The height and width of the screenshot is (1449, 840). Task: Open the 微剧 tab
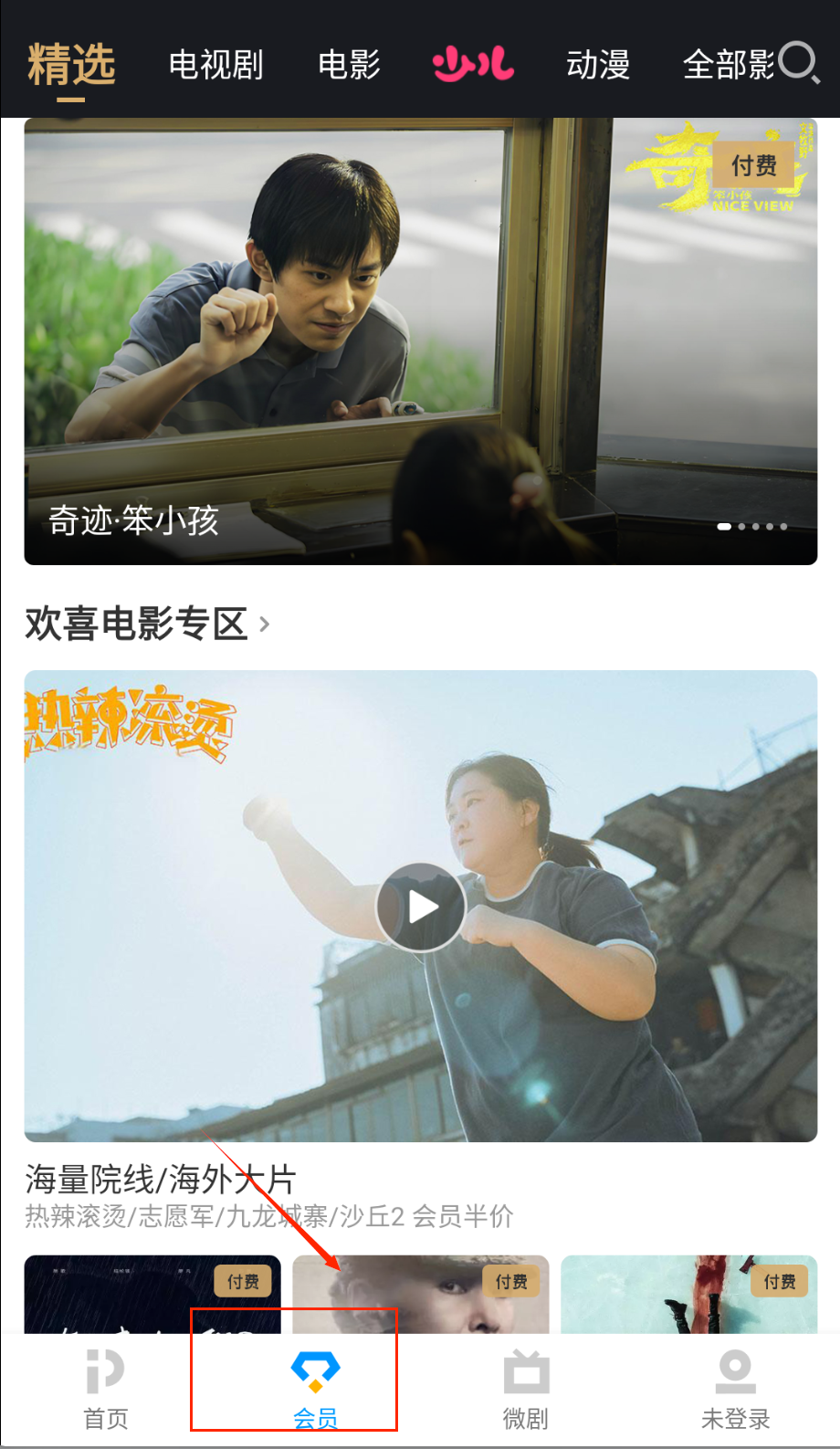point(525,1390)
